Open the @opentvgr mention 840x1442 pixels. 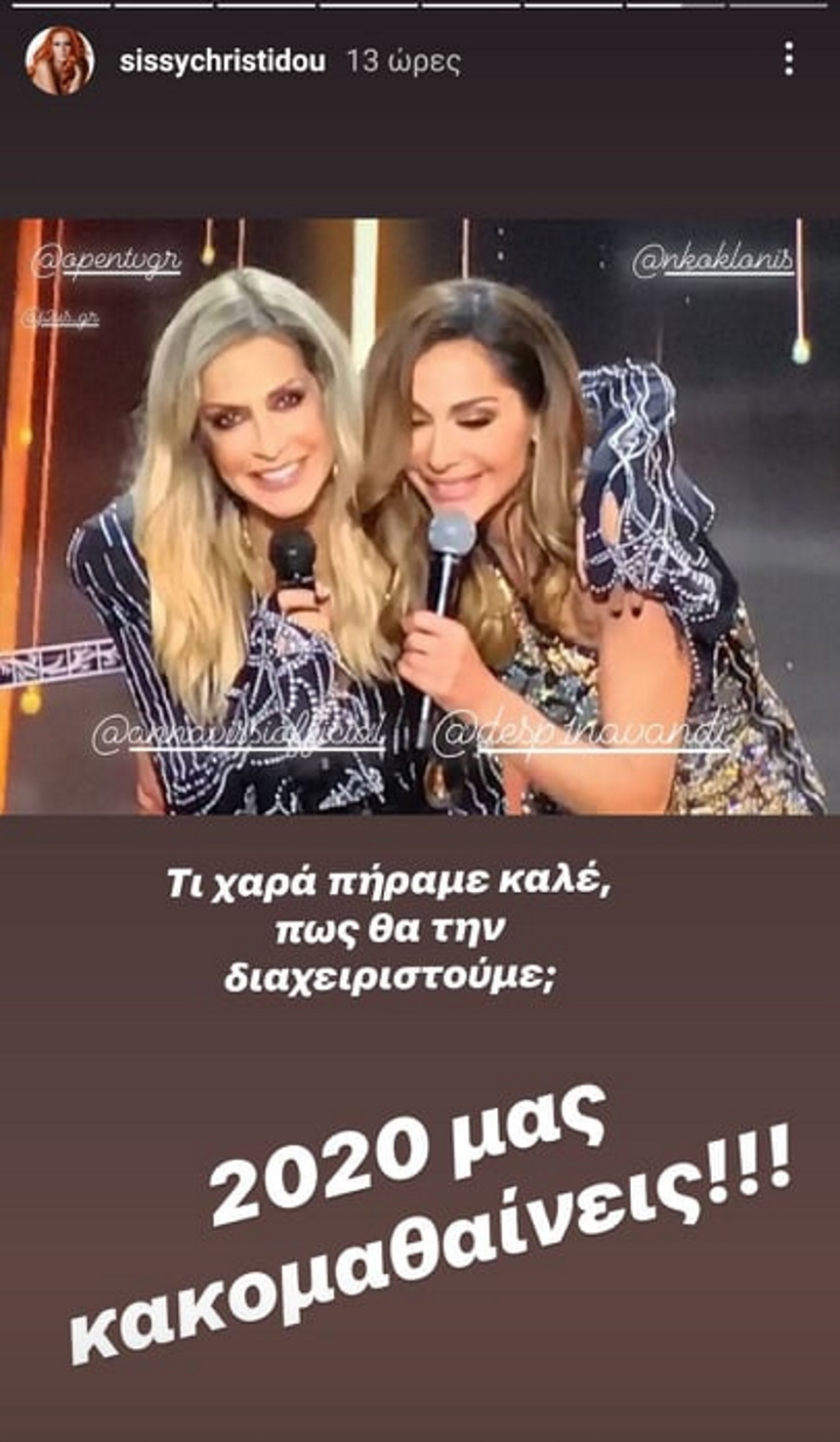point(106,262)
